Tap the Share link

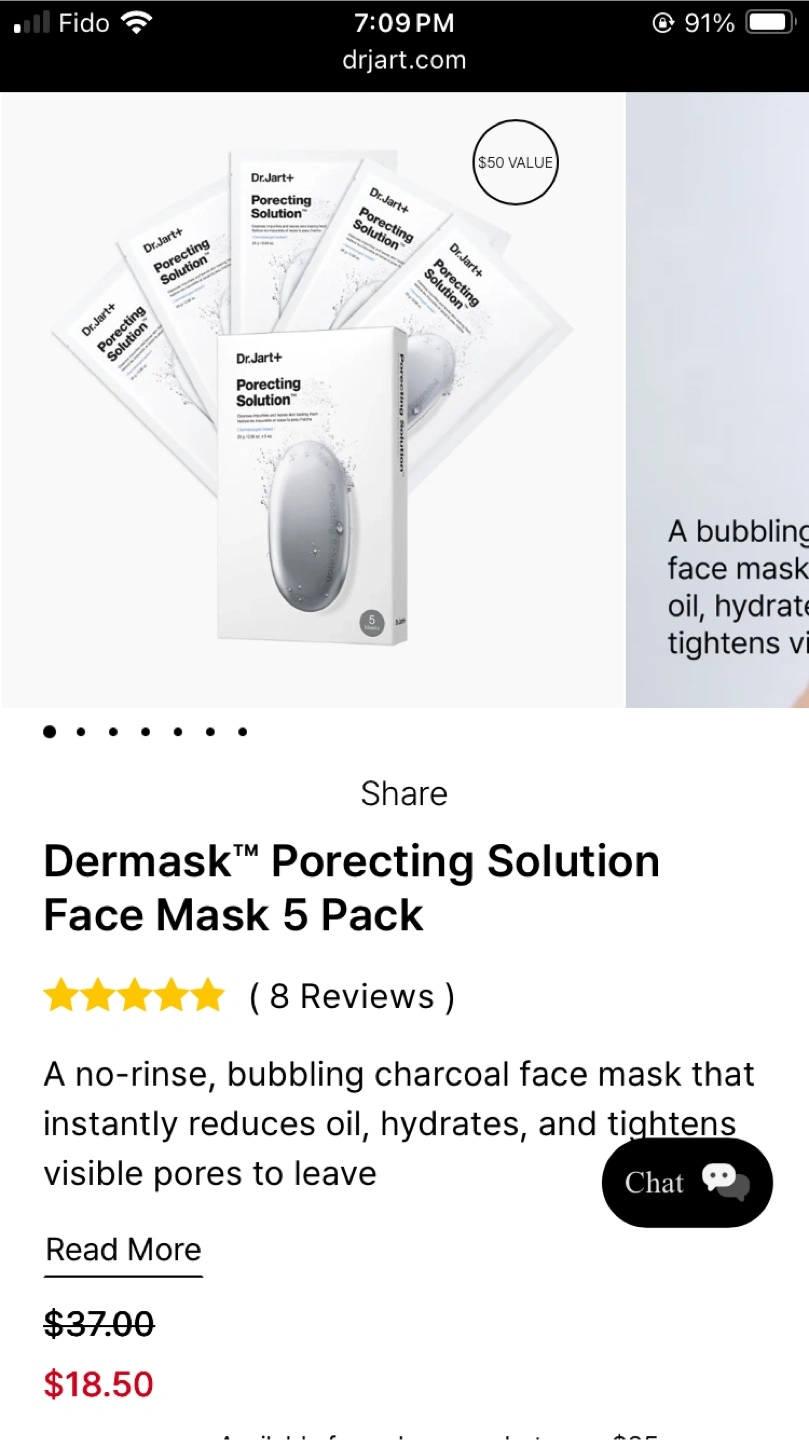coord(404,793)
